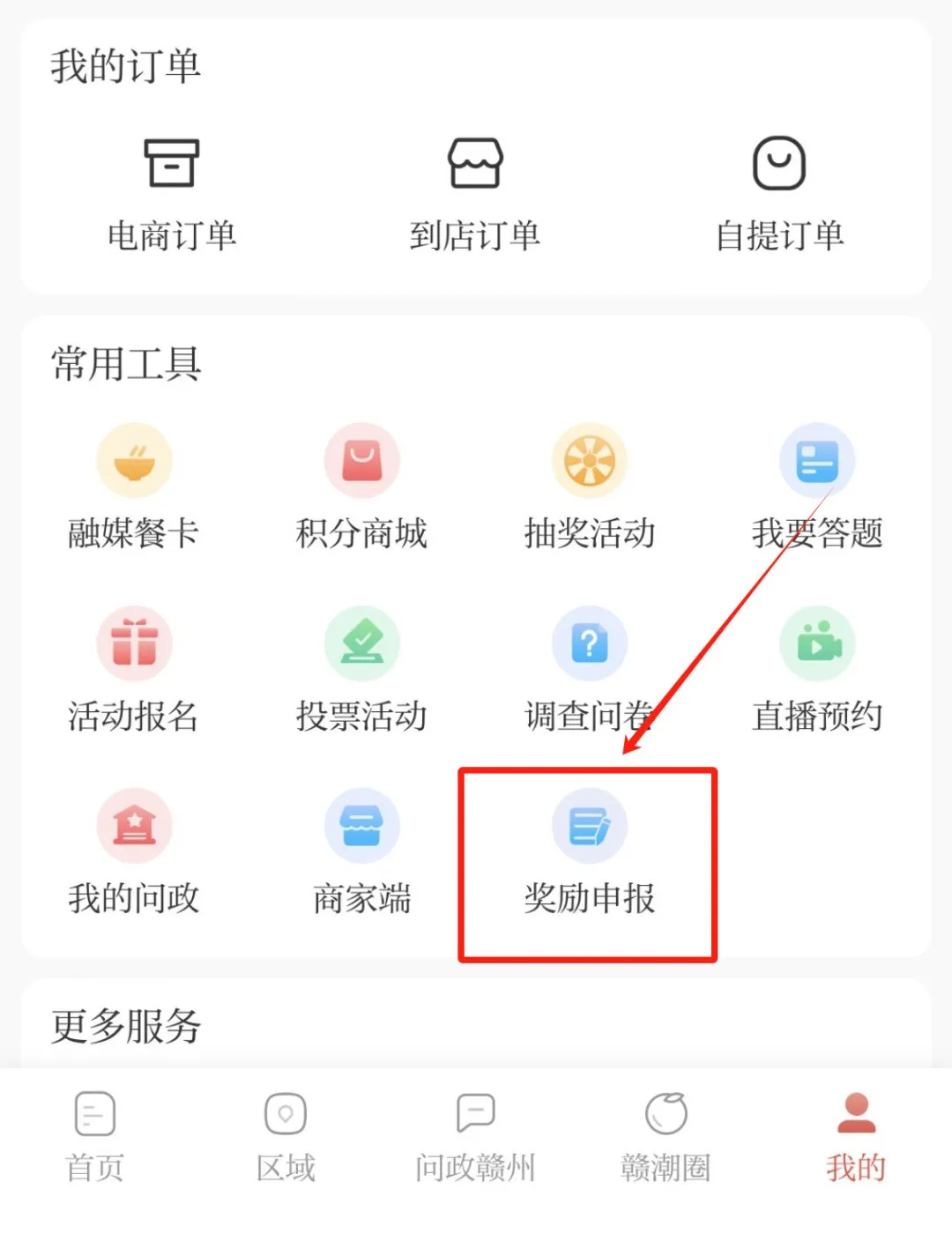Switch to 赣潮圈 tab
This screenshot has width=952, height=1241.
coord(666,1137)
